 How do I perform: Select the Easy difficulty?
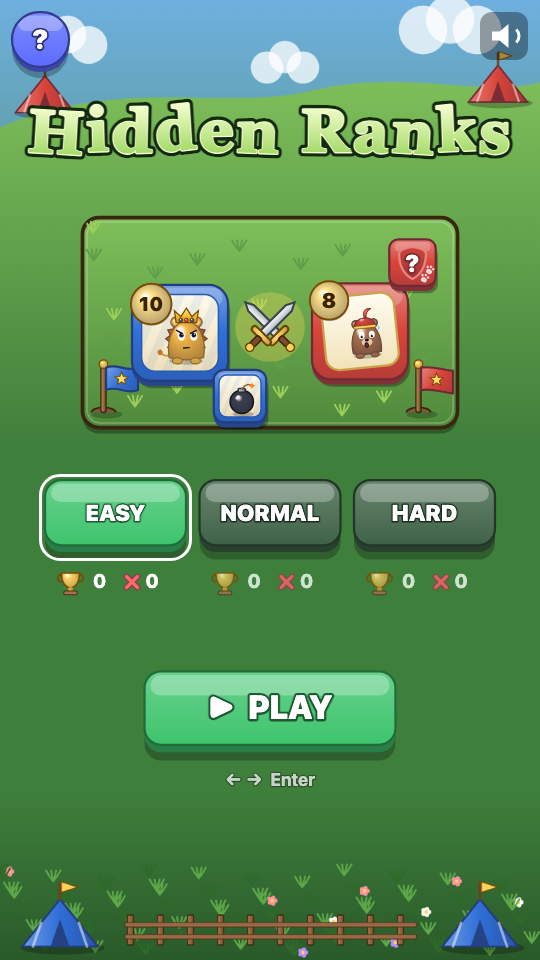coord(116,516)
